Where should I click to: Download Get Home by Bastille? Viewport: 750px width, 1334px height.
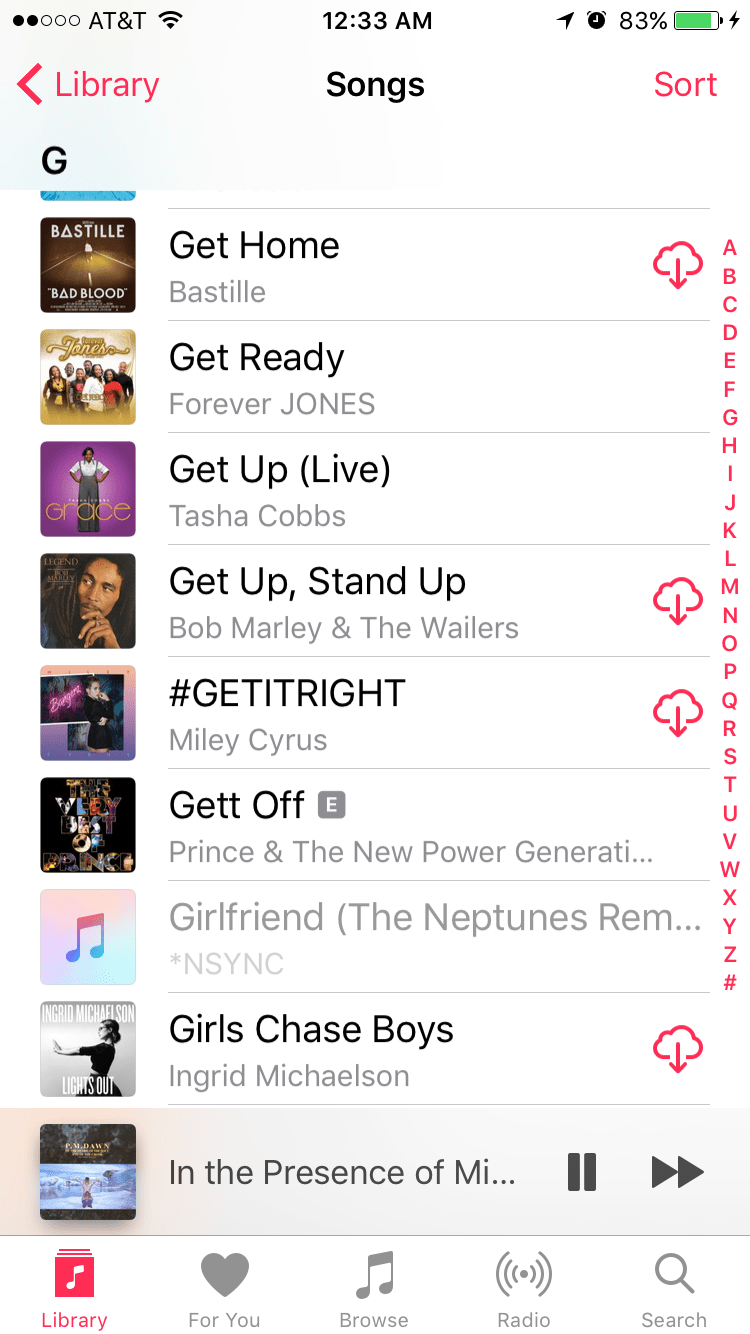pos(678,265)
